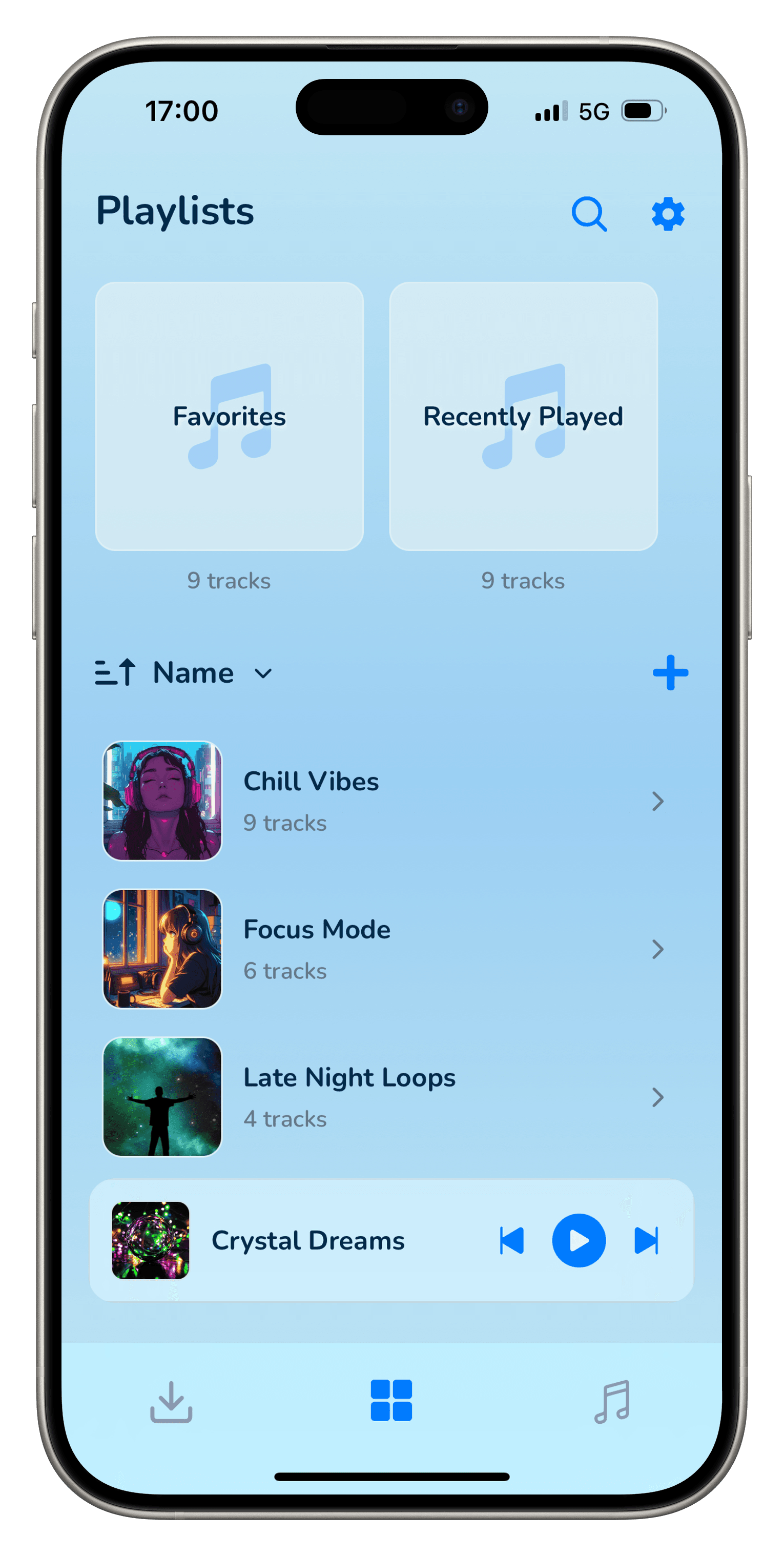Open settings via the gear icon
Viewport: 784px width, 1556px height.
[x=668, y=214]
